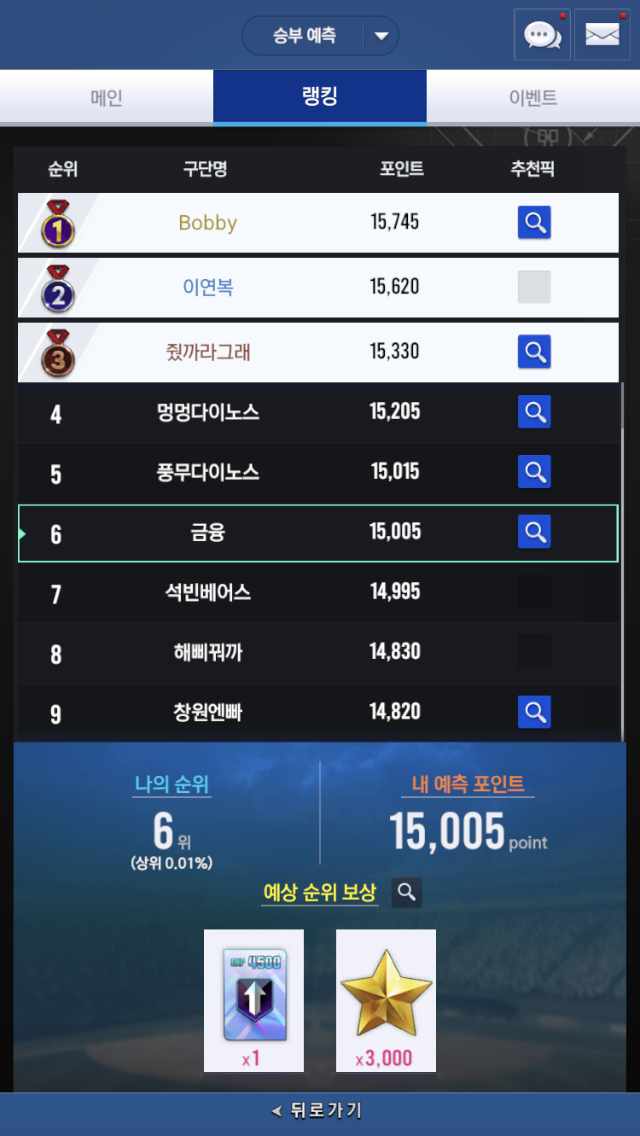Tap the EXP 4500 reward card

coord(254,1000)
